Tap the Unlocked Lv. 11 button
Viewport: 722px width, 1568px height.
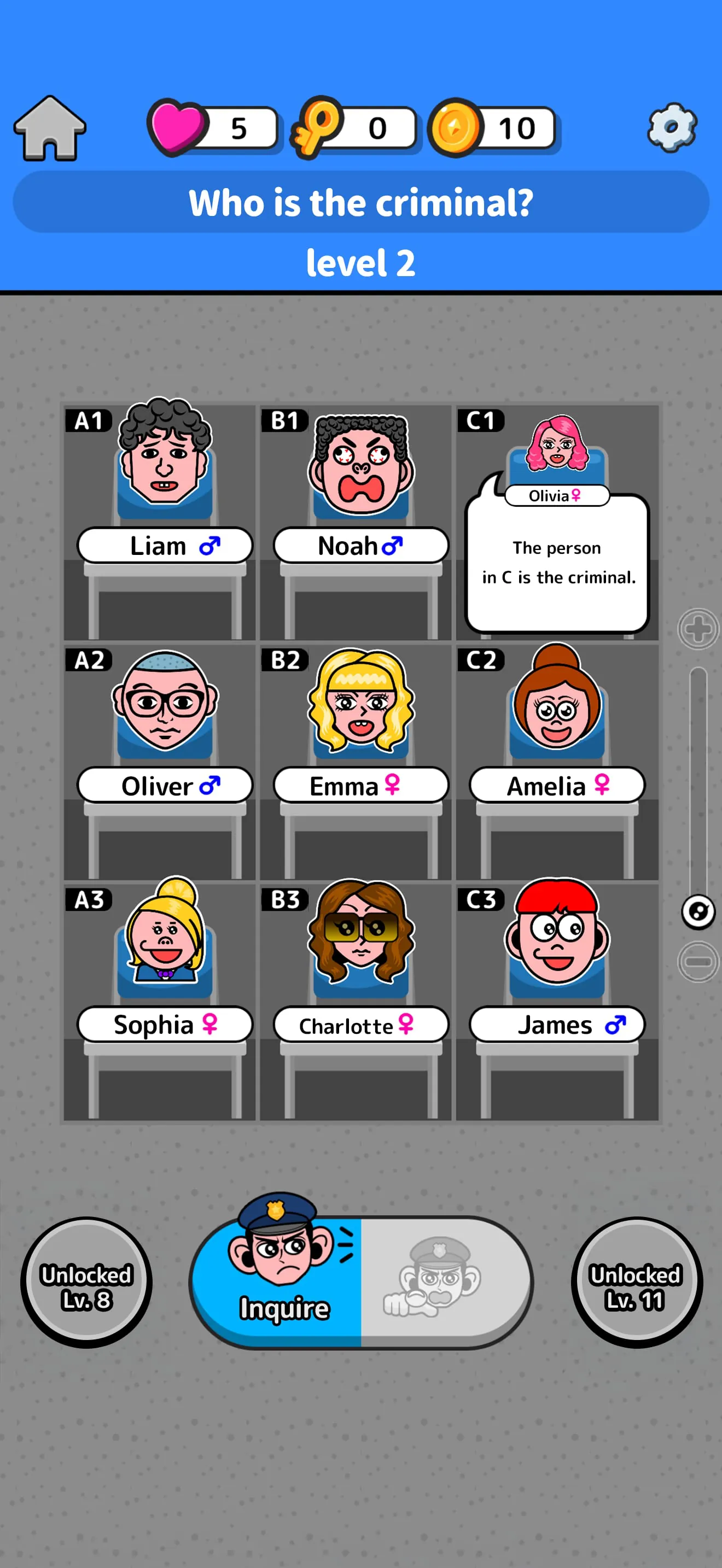636,1282
